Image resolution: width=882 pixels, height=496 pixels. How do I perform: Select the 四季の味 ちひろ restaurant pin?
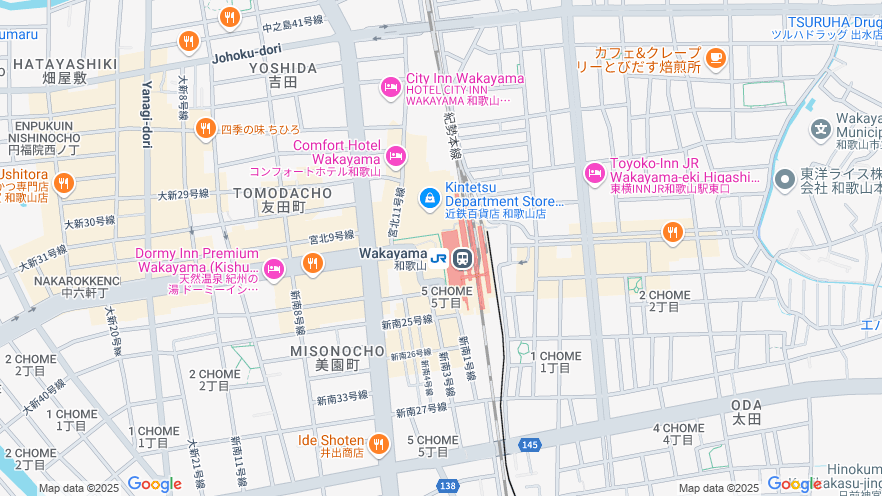(205, 128)
